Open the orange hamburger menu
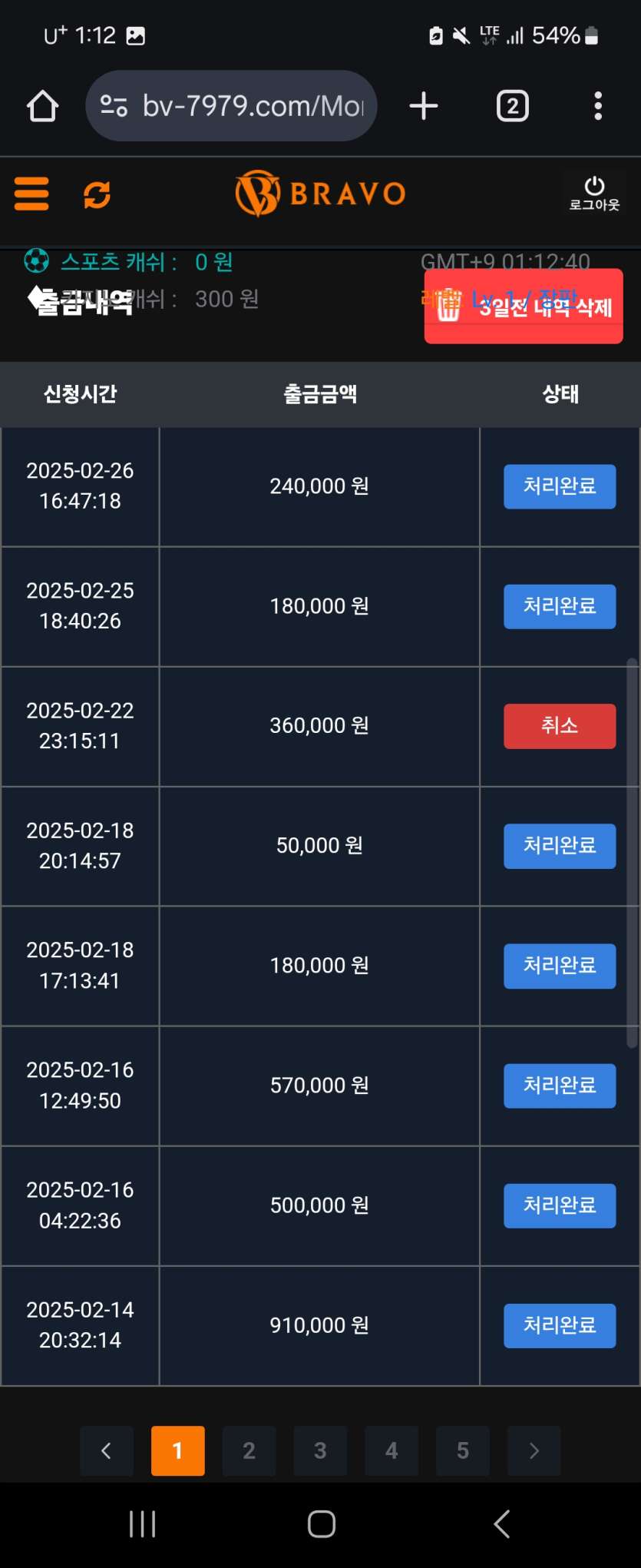This screenshot has width=641, height=1568. tap(31, 194)
